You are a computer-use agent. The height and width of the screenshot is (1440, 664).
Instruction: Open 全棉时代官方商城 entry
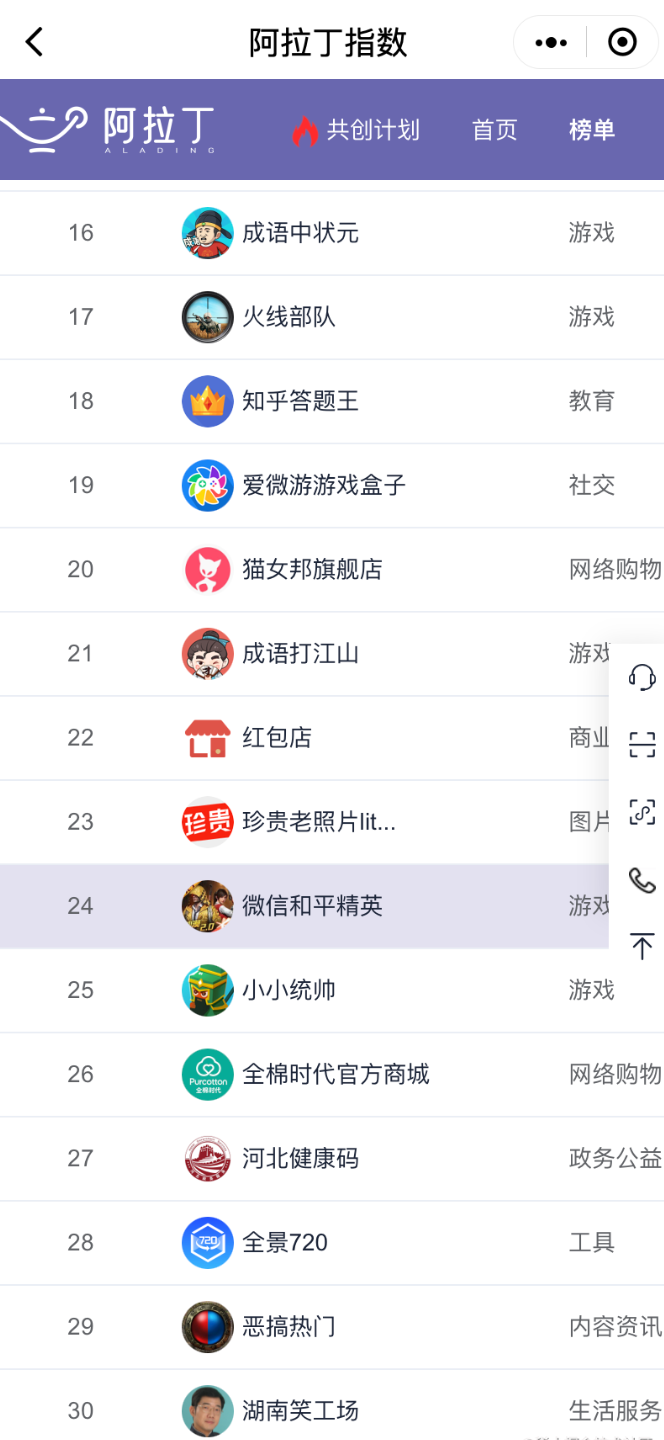332,1074
